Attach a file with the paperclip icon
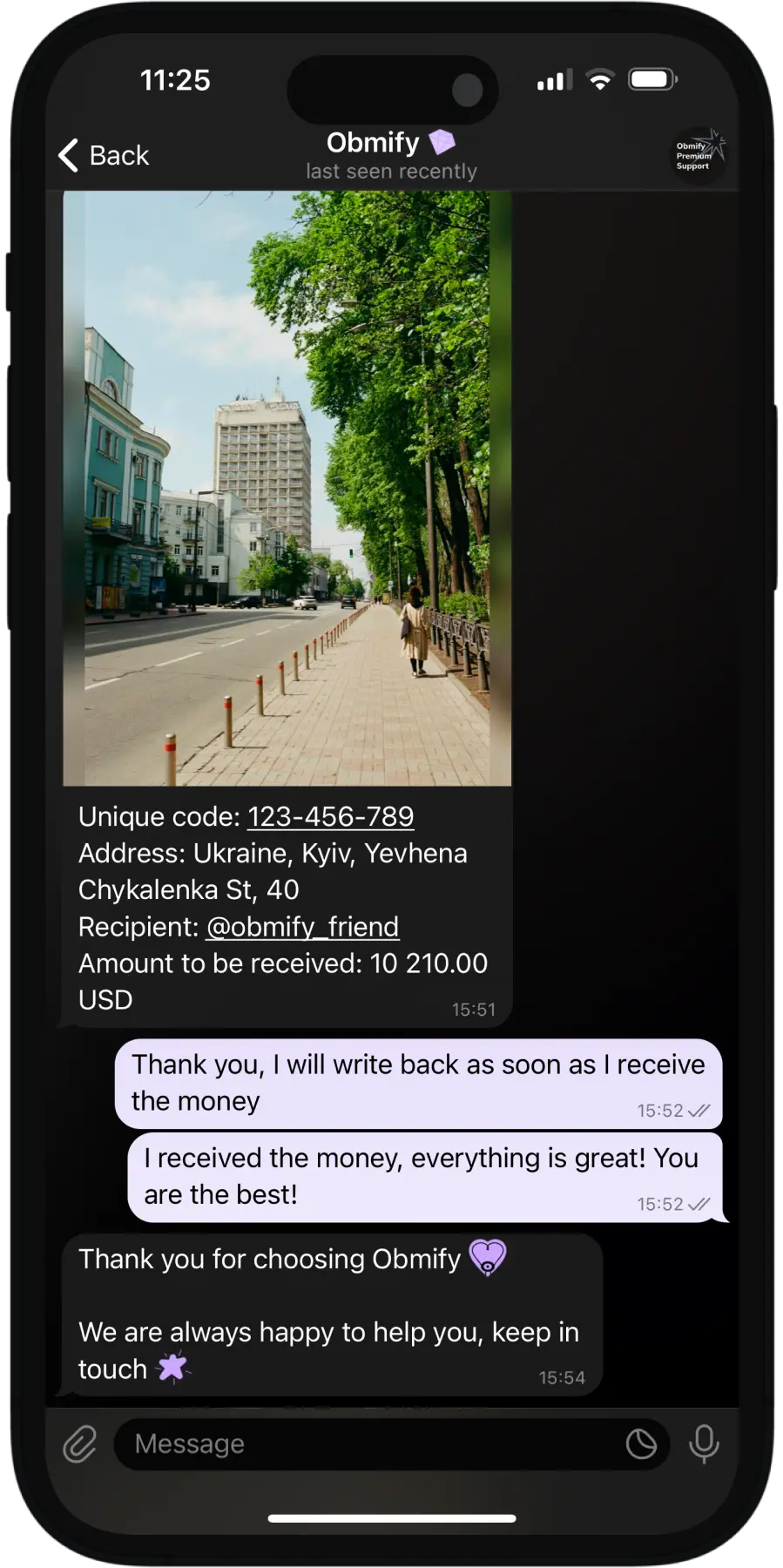The width and height of the screenshot is (783, 1568). [79, 1444]
